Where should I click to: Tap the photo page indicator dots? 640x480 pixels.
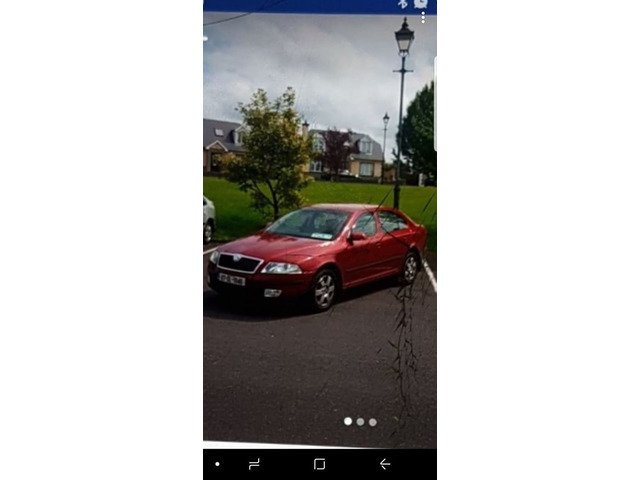pyautogui.click(x=360, y=421)
